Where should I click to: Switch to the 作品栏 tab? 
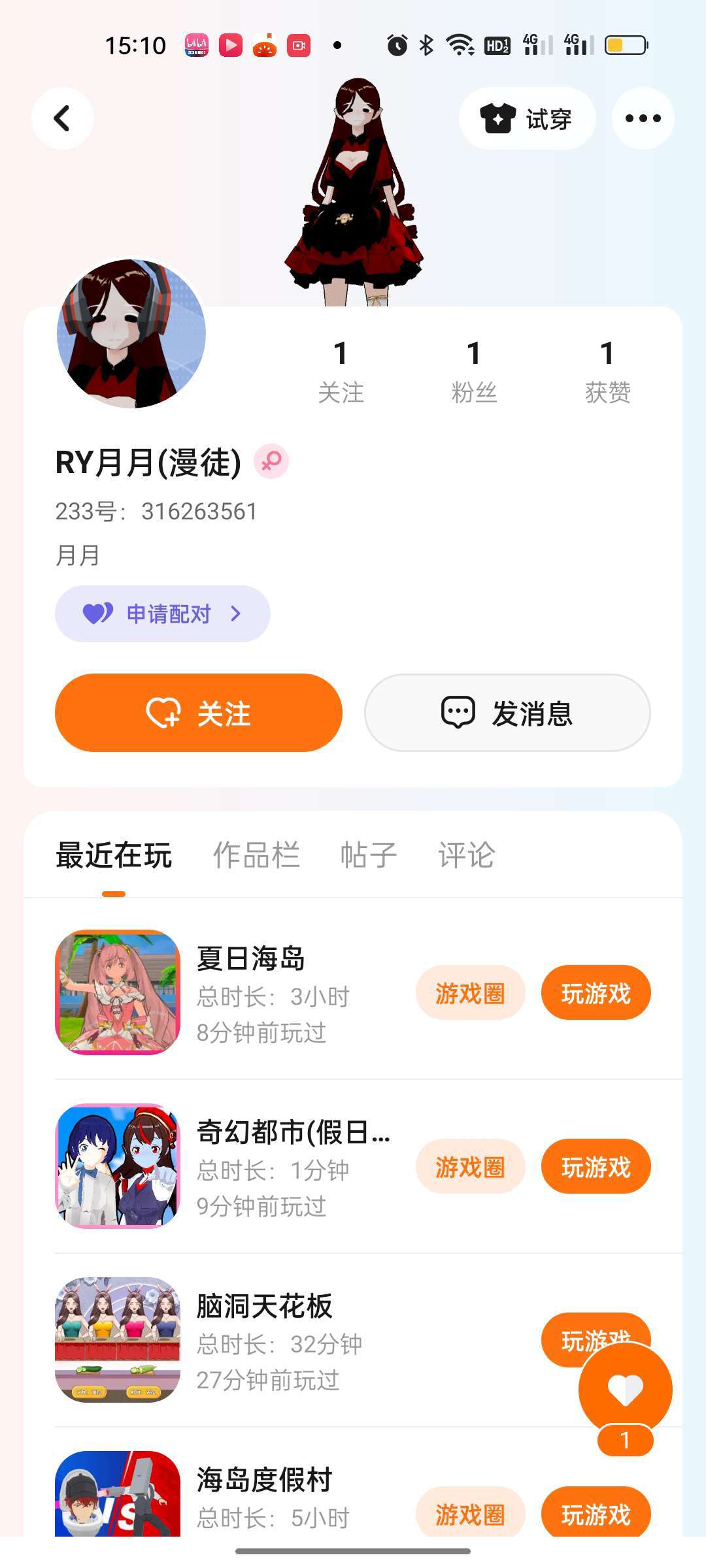point(256,855)
